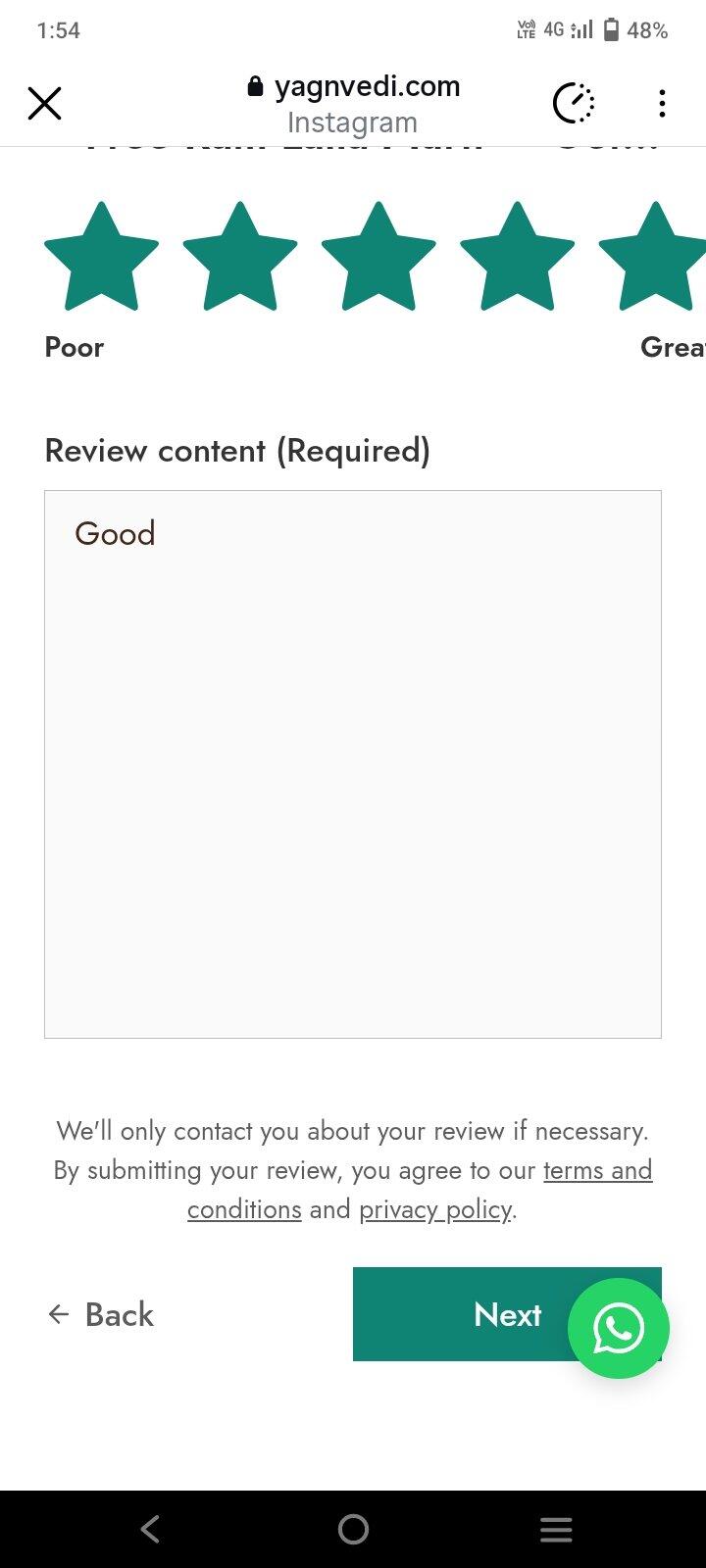
Task: Edit the Review content text box
Action: [x=353, y=764]
